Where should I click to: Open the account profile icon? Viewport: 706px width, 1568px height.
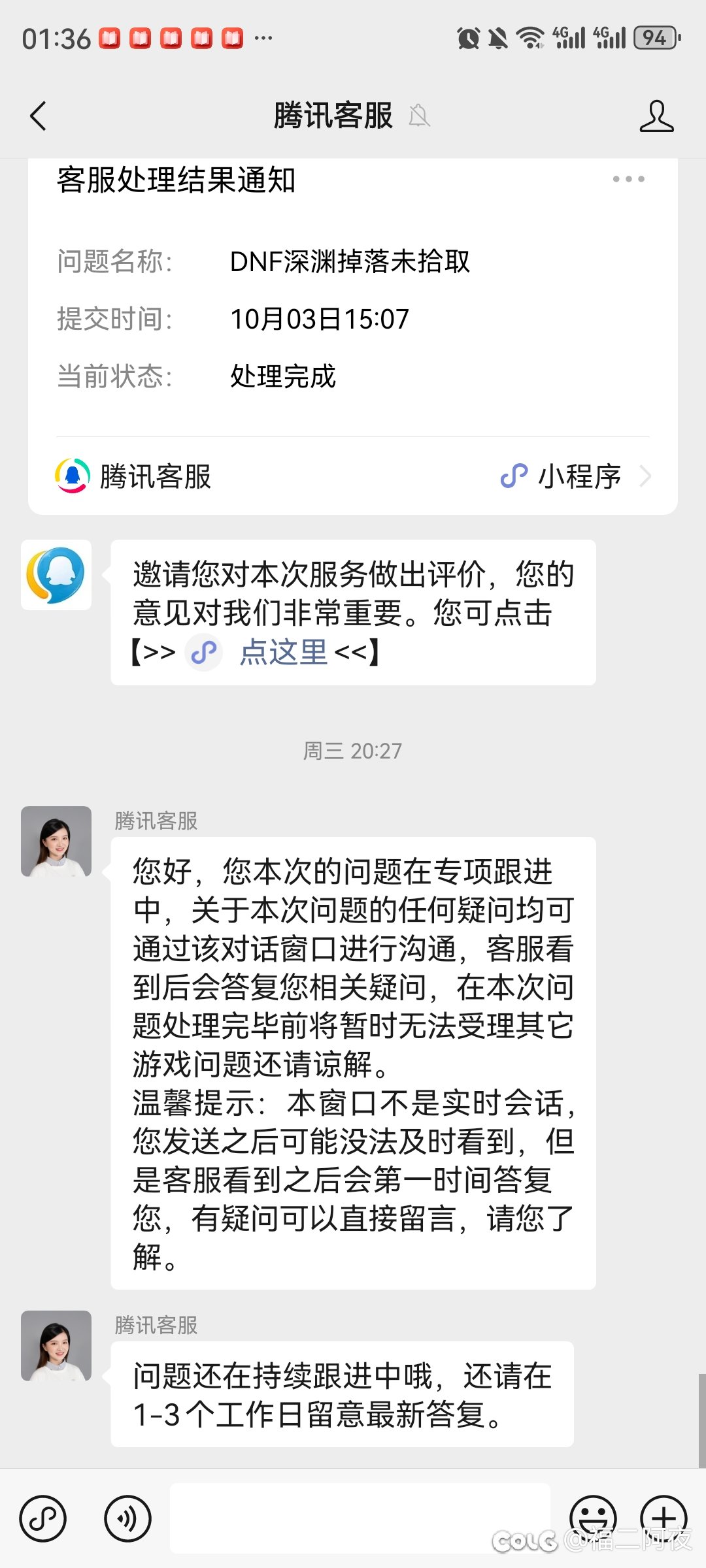pyautogui.click(x=656, y=116)
